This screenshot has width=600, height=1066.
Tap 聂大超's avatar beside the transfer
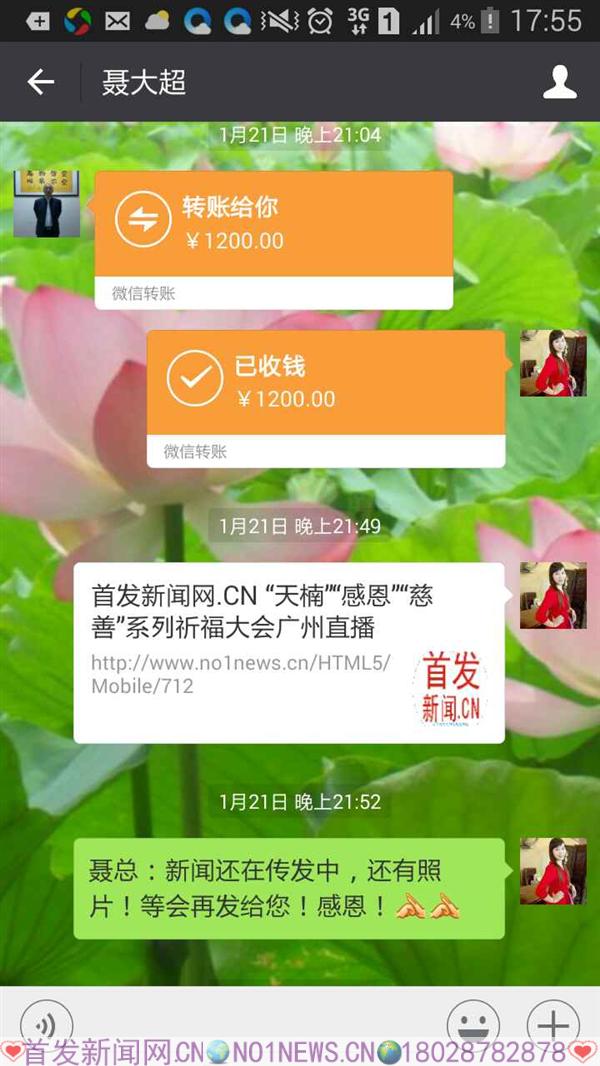click(46, 203)
